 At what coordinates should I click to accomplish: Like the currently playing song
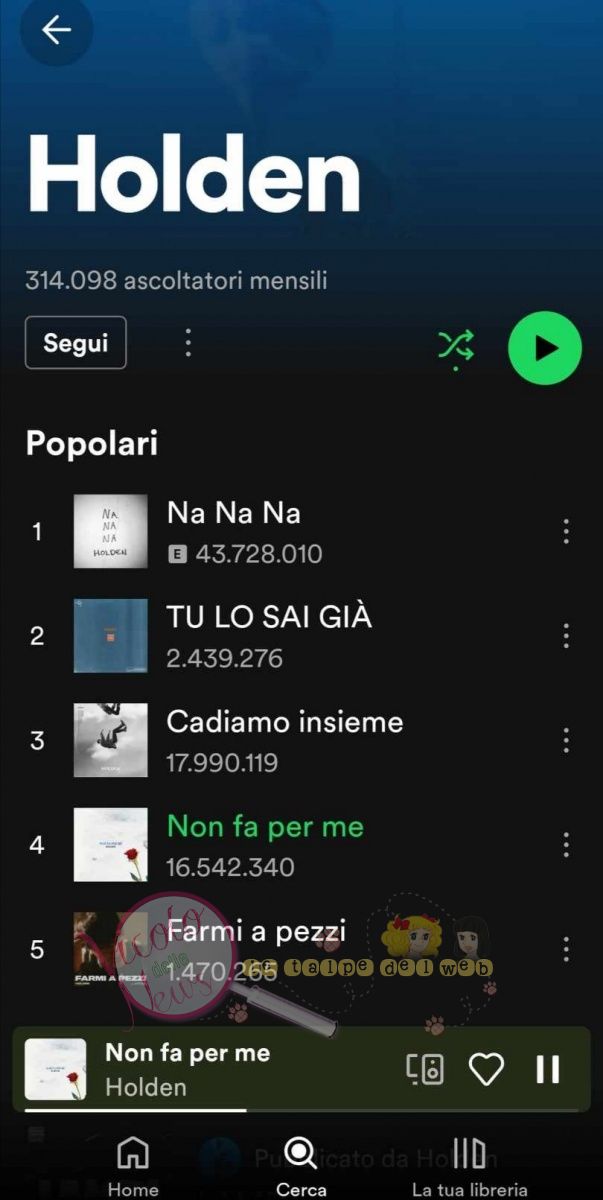tap(487, 1069)
